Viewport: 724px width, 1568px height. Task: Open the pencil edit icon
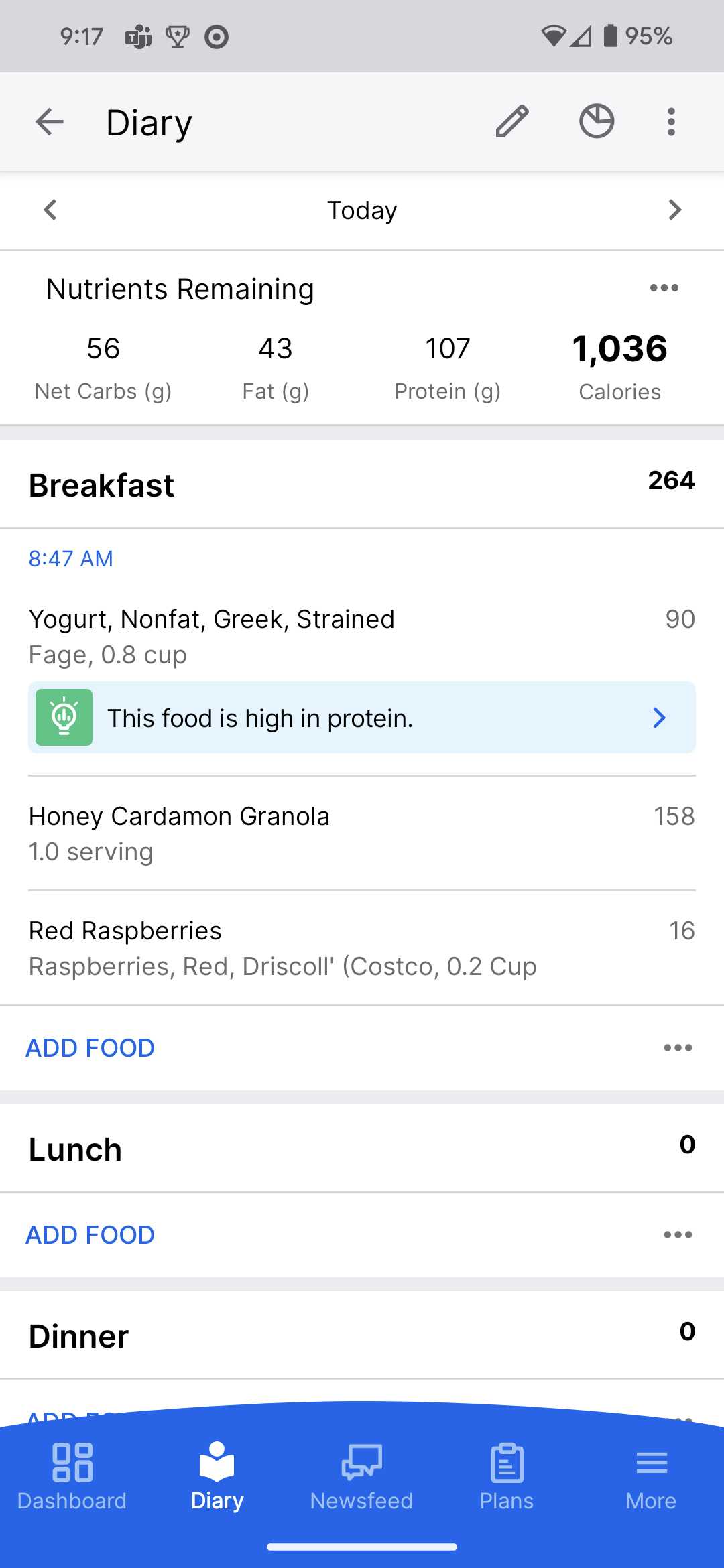coord(511,121)
